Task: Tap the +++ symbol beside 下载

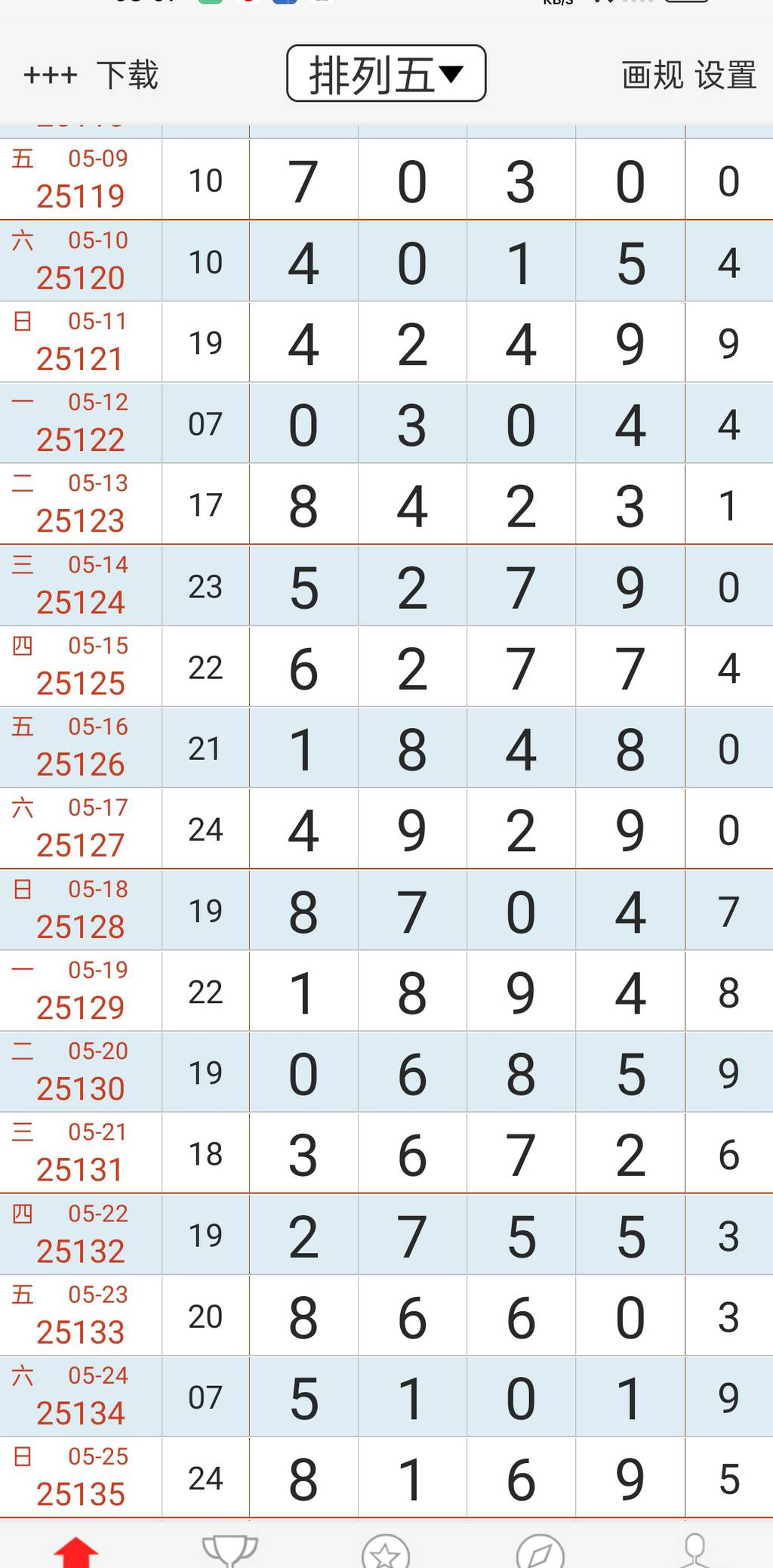Action: tap(49, 75)
